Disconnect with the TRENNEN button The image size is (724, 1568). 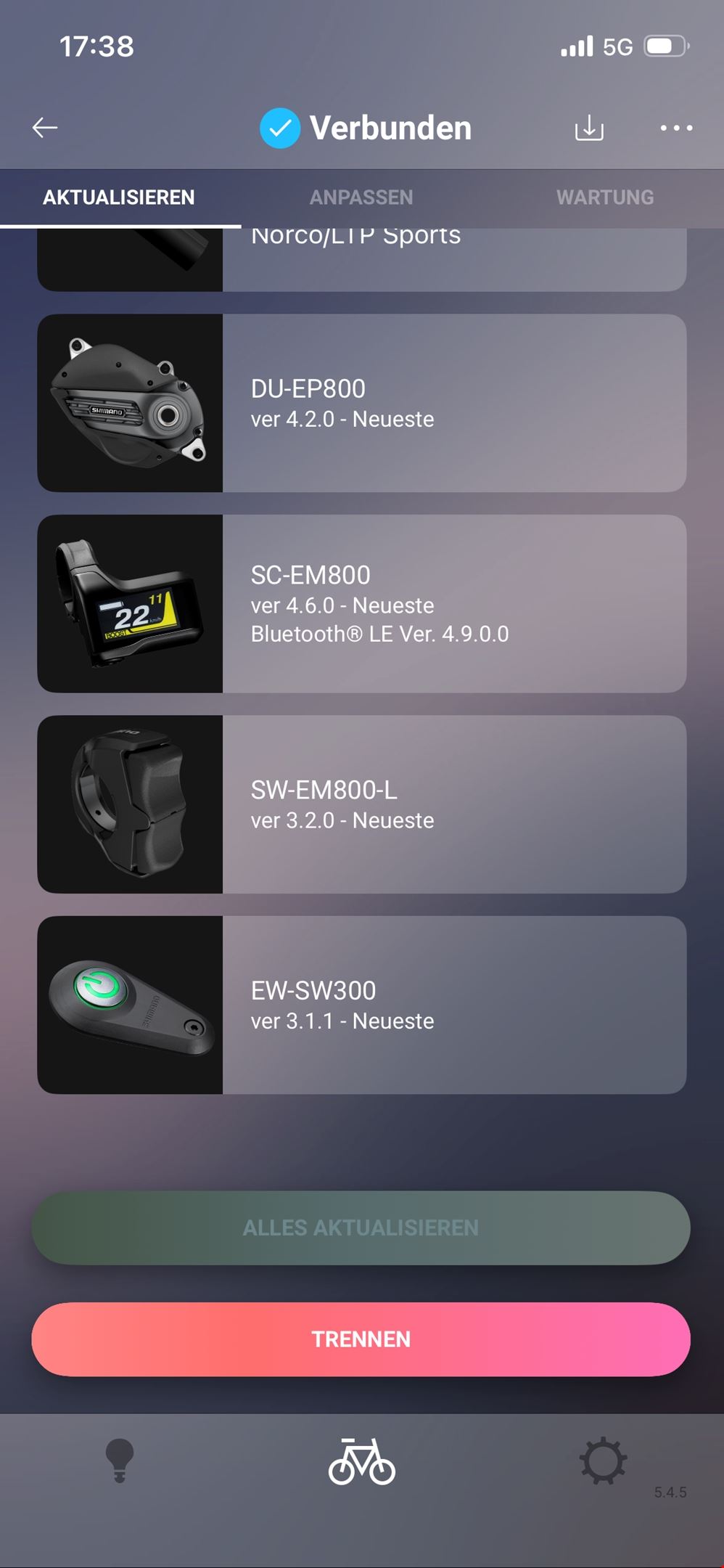coord(361,1339)
